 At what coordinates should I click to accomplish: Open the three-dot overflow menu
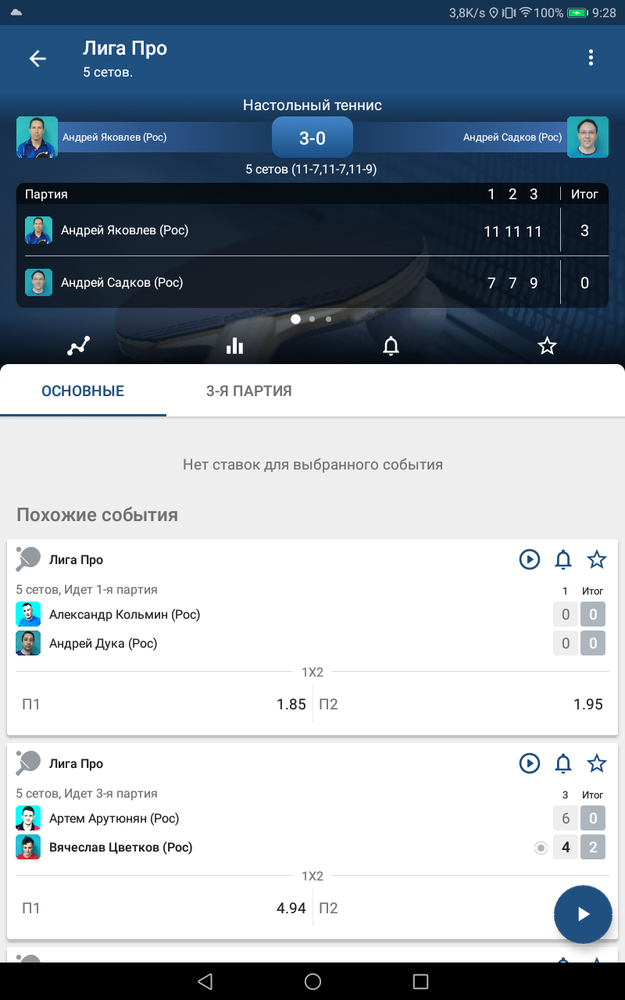pyautogui.click(x=591, y=57)
